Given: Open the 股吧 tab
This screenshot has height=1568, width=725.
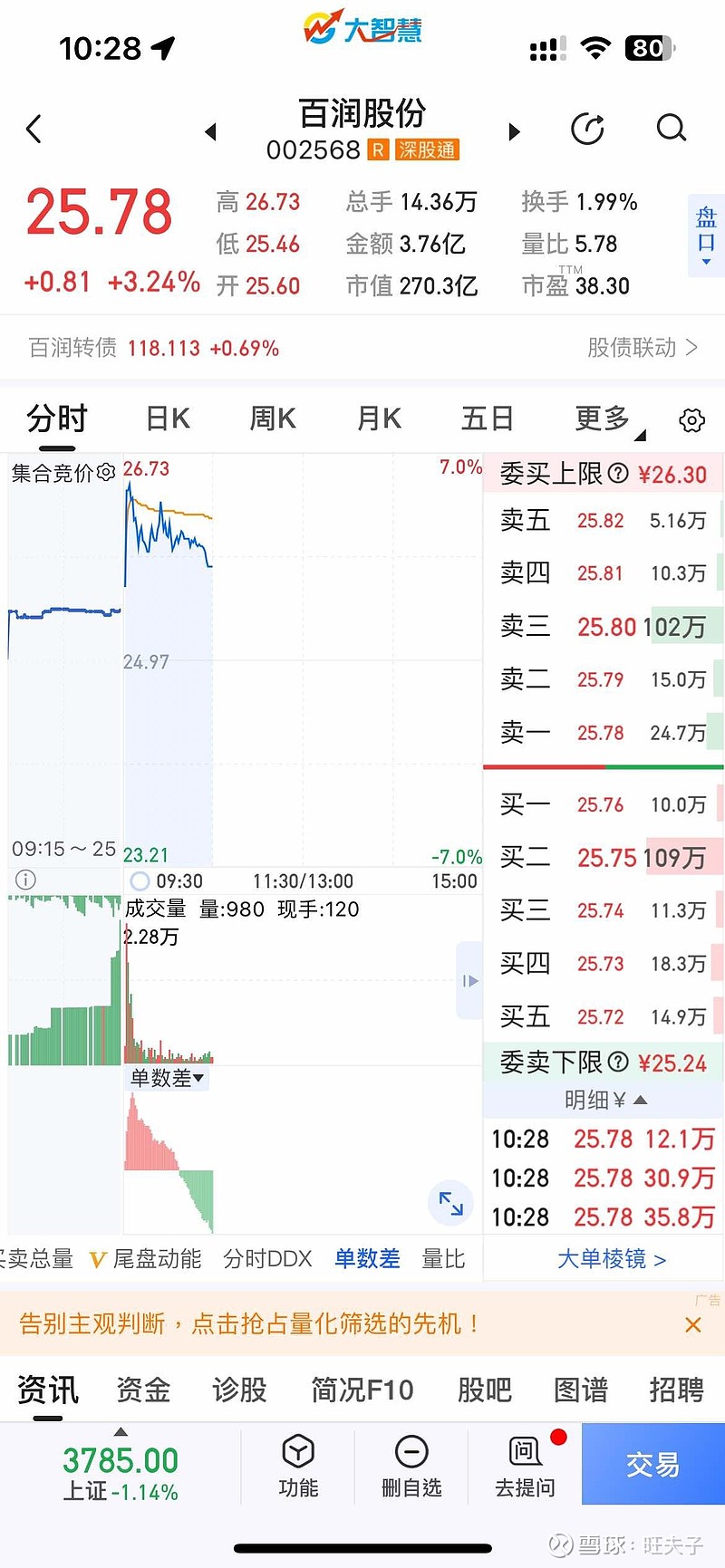Looking at the screenshot, I should pyautogui.click(x=484, y=1390).
